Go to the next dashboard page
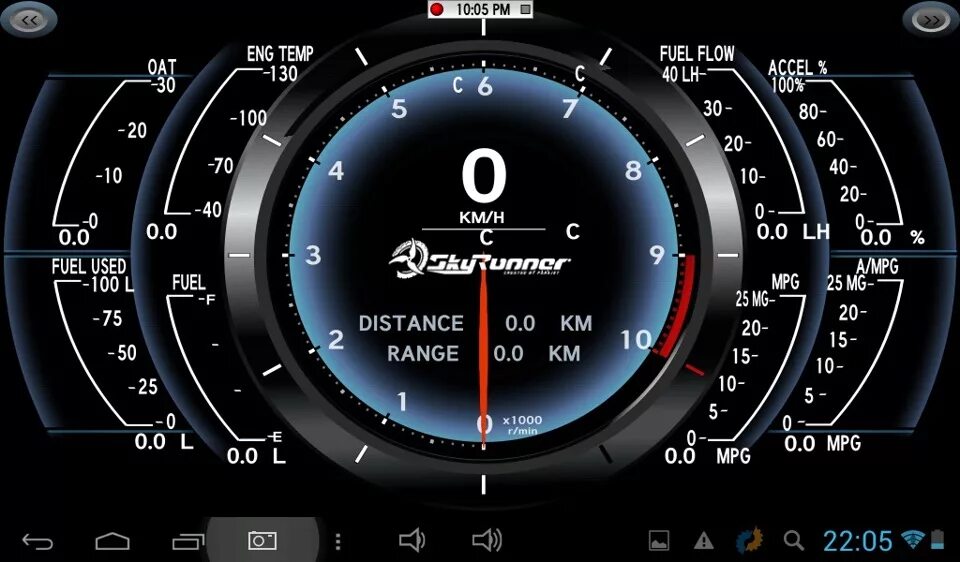Viewport: 960px width, 562px height. click(x=931, y=19)
